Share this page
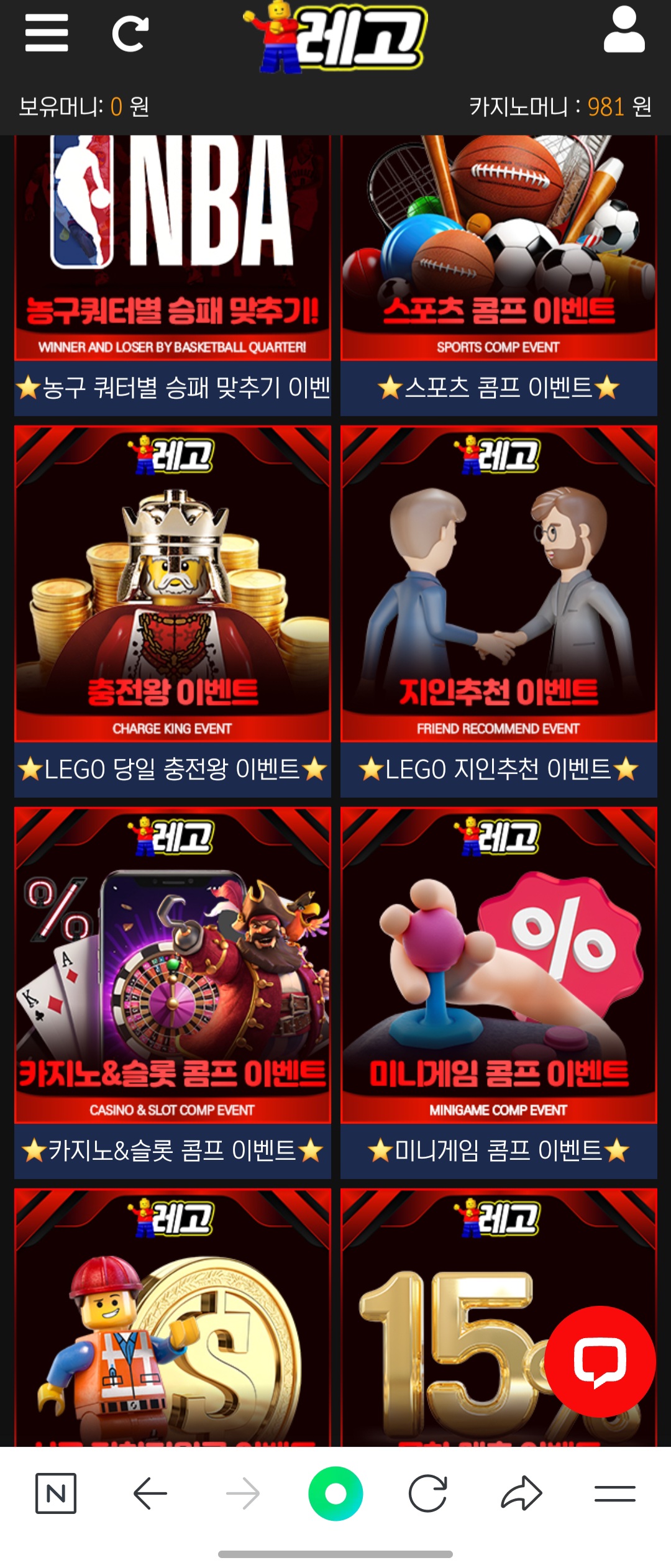The image size is (671, 1568). coord(521,1493)
